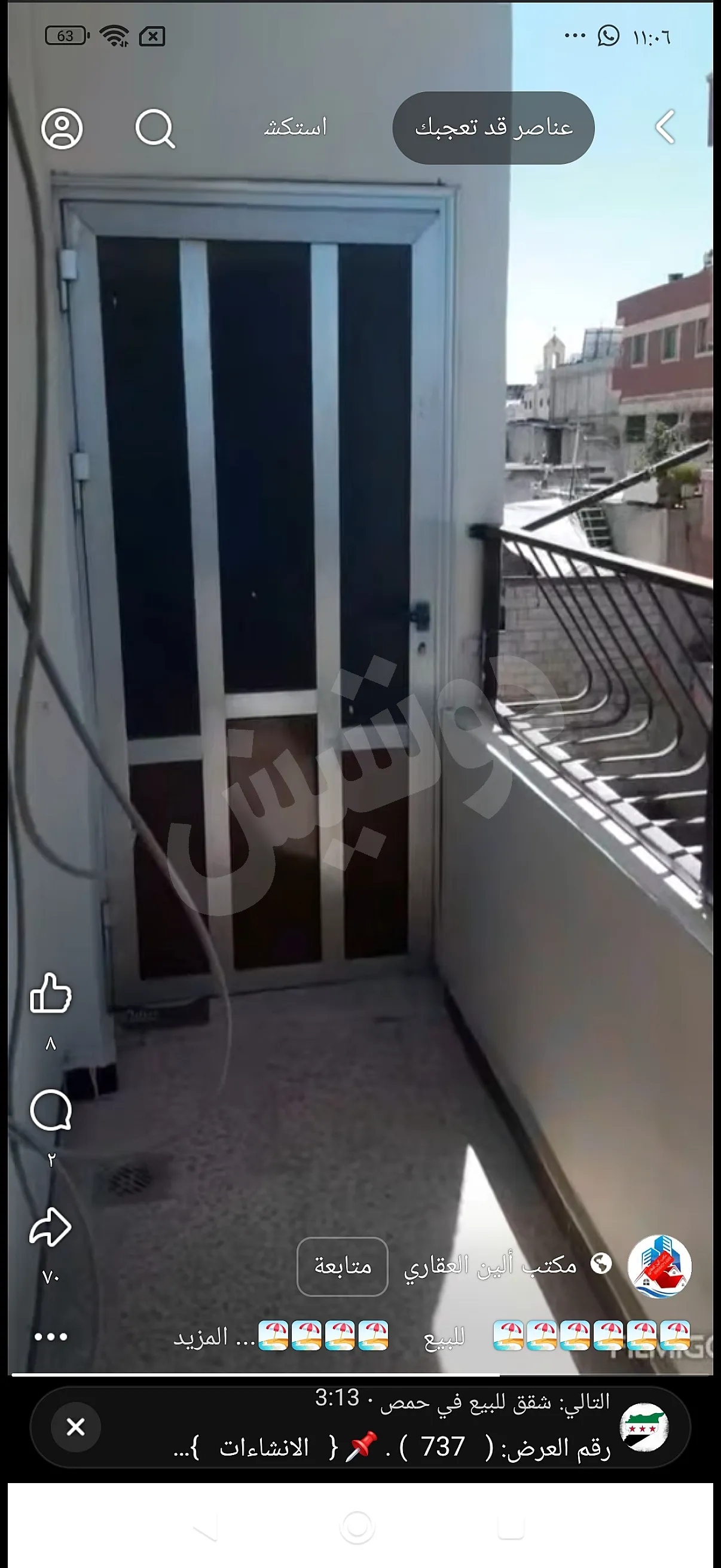Image resolution: width=721 pixels, height=1568 pixels.
Task: Dismiss the up-next video banner
Action: [x=75, y=1427]
